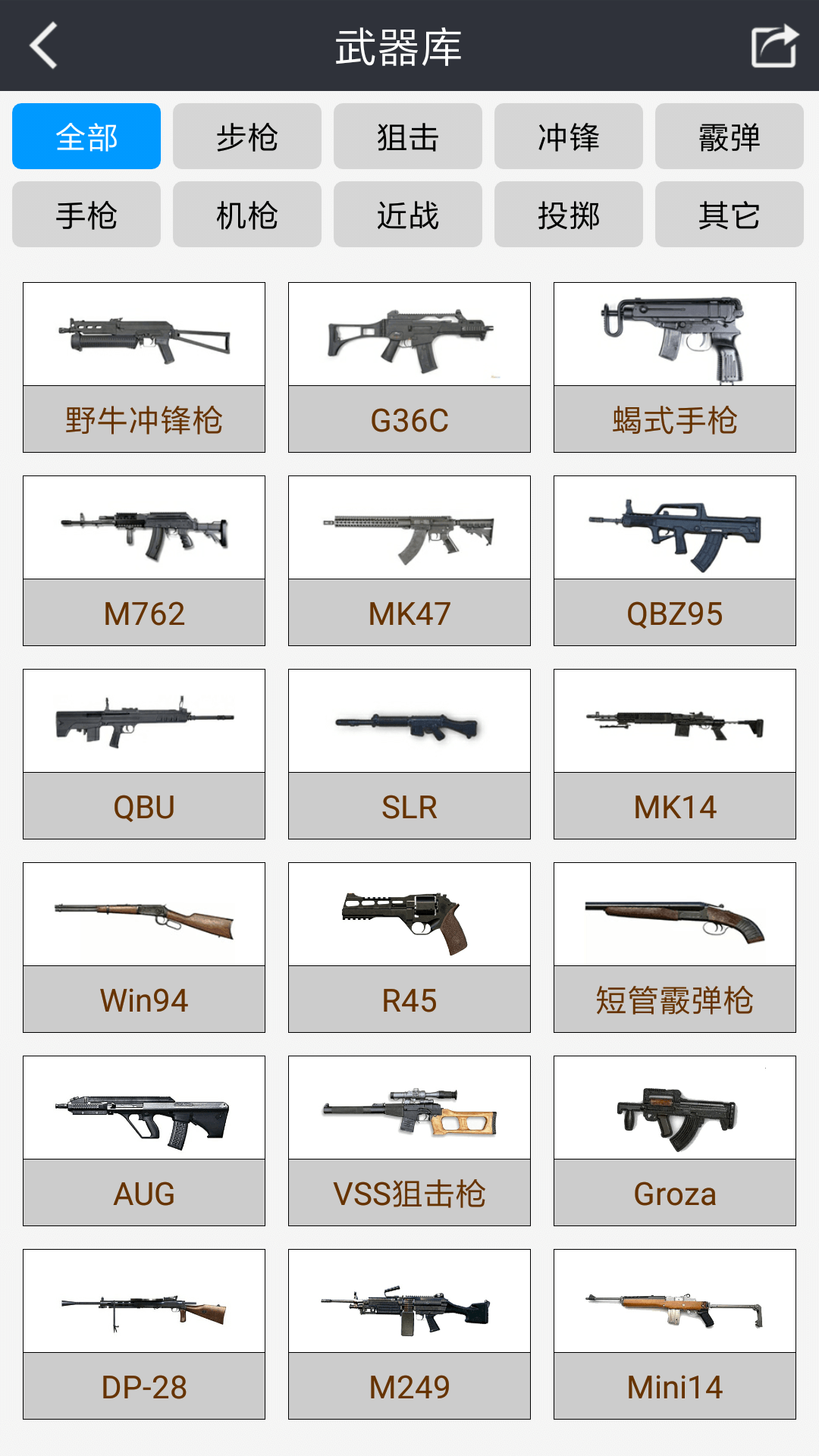Choose the 机枪 category
This screenshot has height=1456, width=819.
(246, 215)
